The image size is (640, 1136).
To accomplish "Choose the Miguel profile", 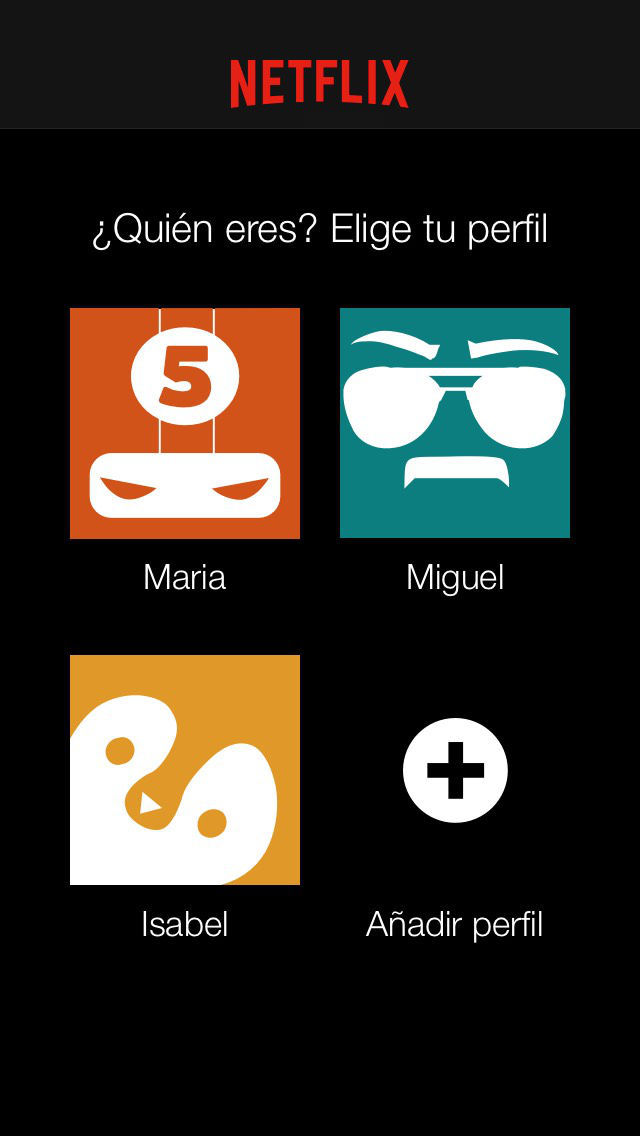I will [455, 423].
